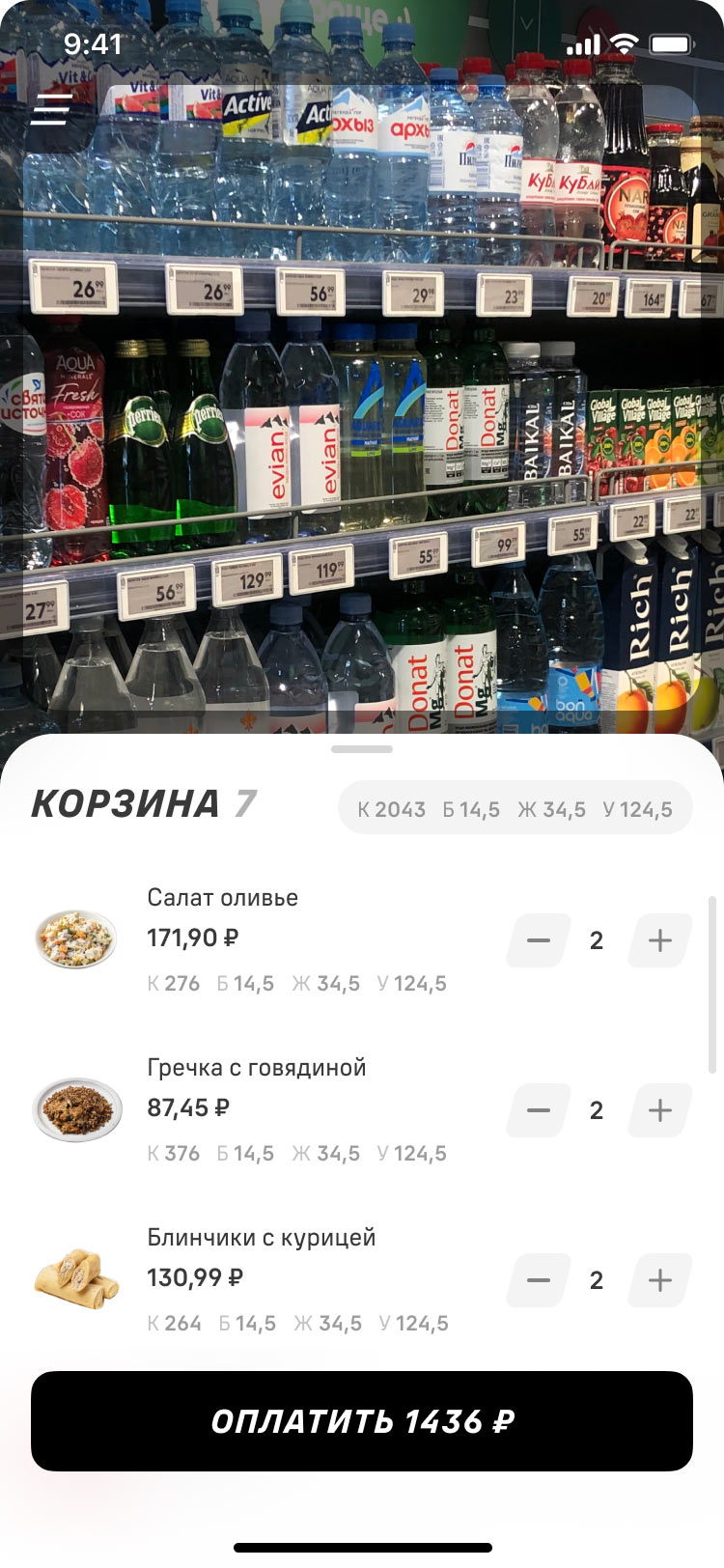
Task: Tap the cart sheet drag handle
Action: pos(362,749)
